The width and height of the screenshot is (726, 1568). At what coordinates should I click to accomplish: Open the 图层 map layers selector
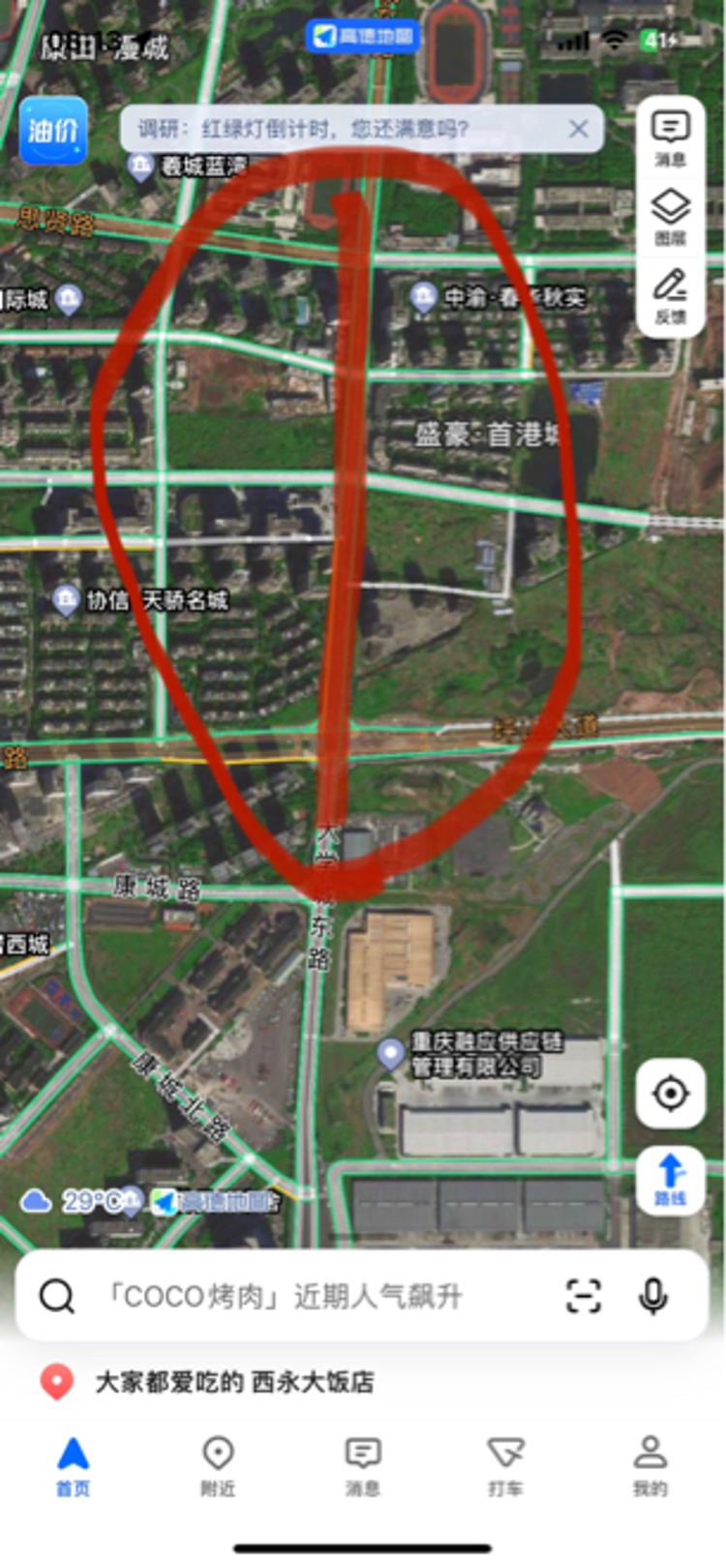pos(670,216)
